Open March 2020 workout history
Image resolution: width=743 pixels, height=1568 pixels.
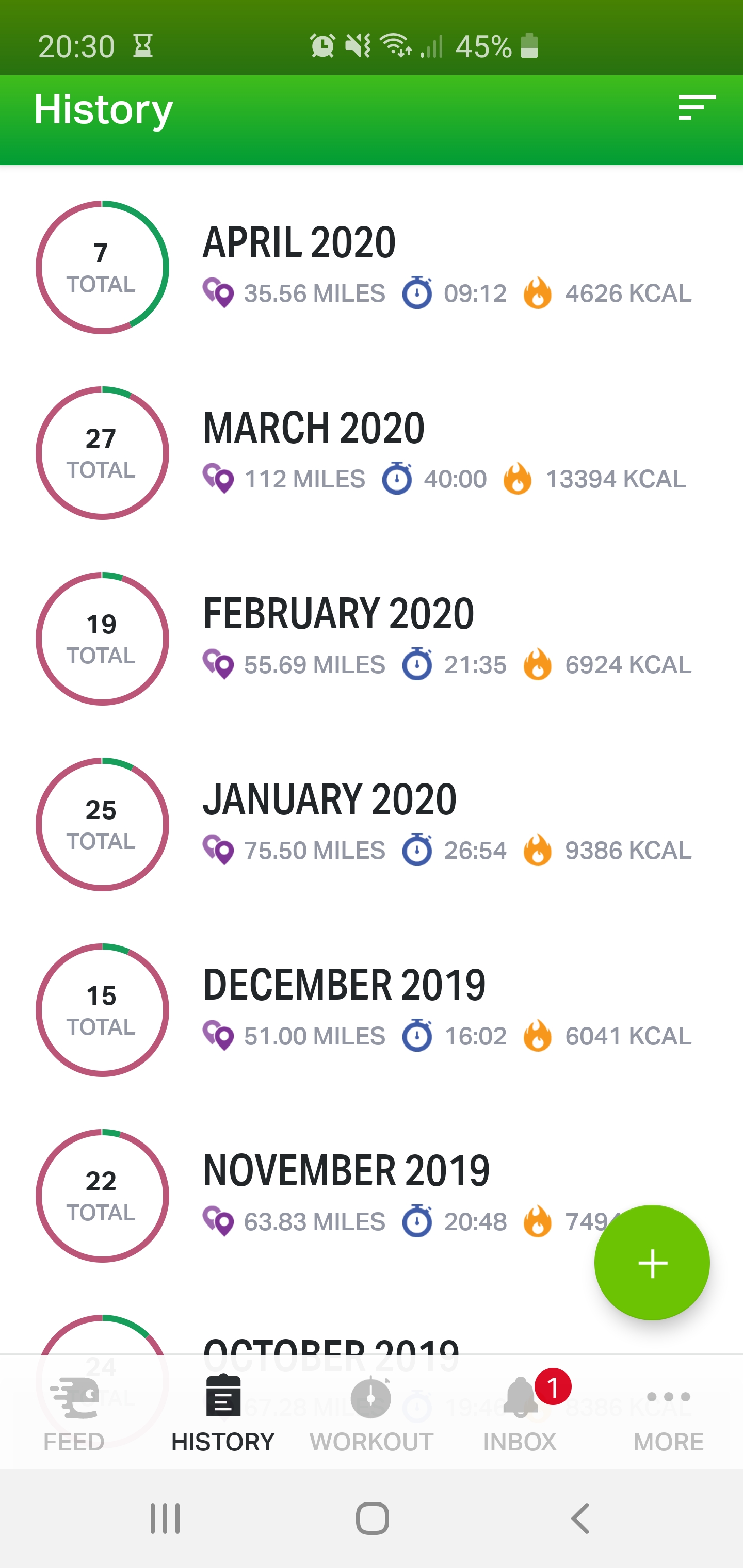click(x=372, y=453)
